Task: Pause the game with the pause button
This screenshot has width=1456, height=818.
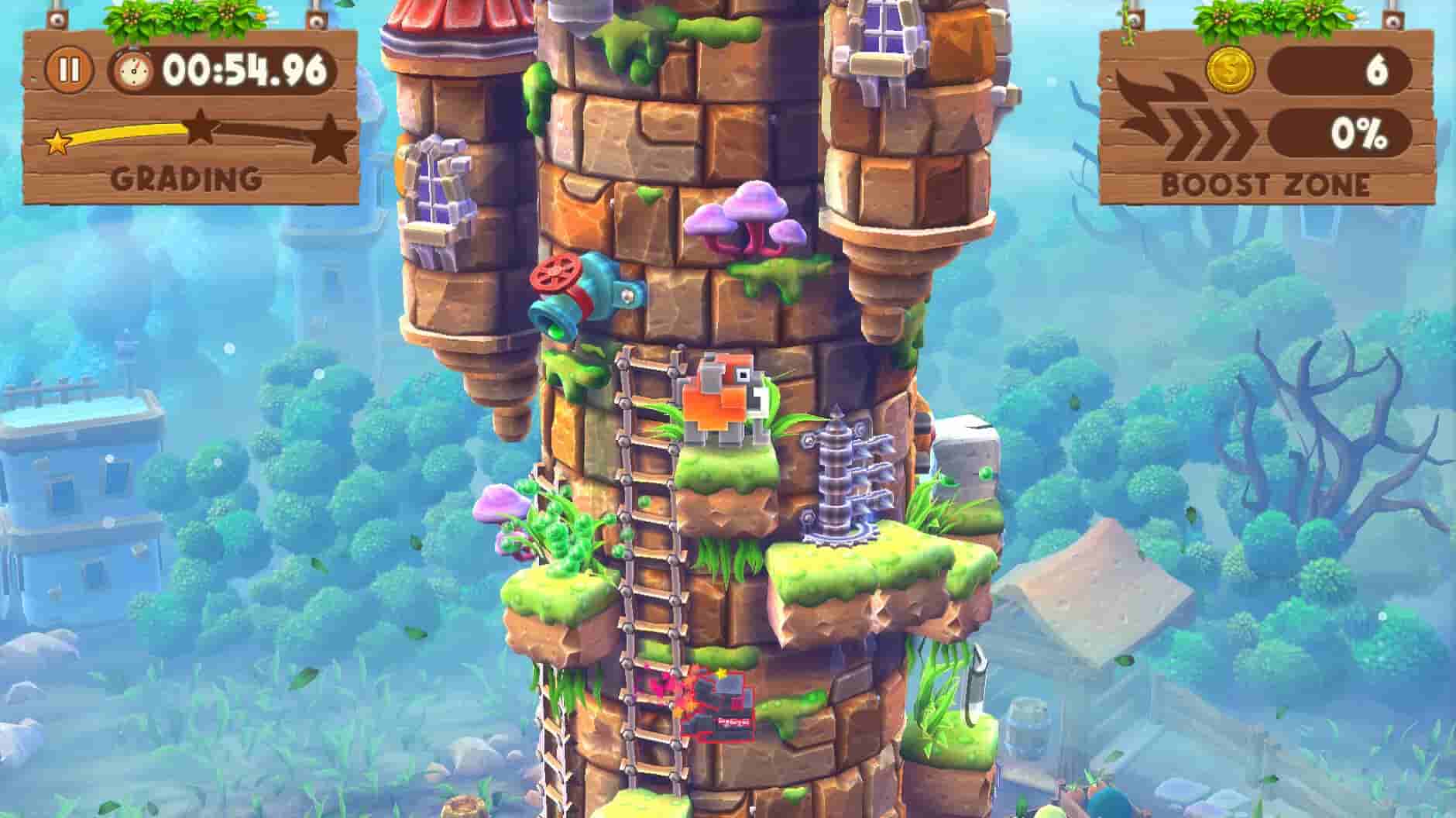Action: (69, 70)
